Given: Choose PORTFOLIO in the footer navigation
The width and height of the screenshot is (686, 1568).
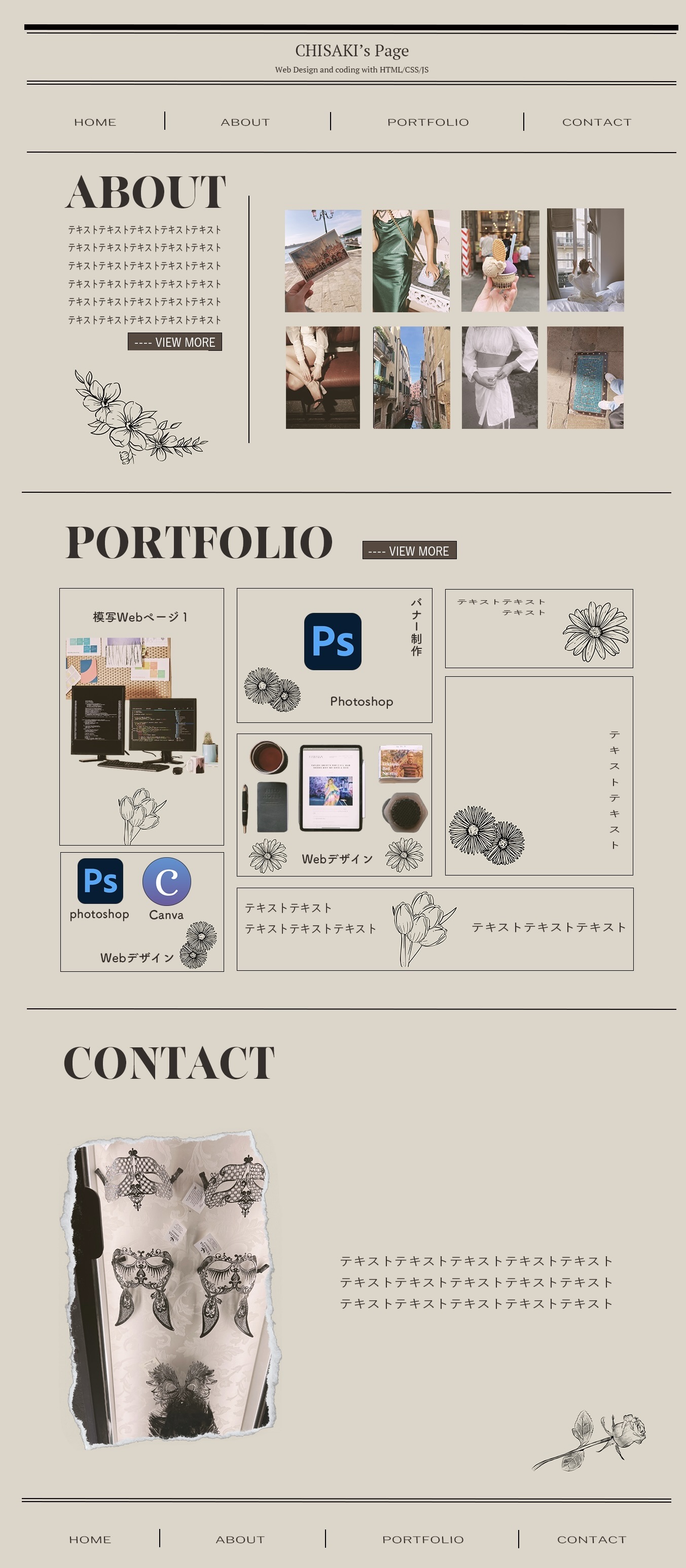Looking at the screenshot, I should [x=423, y=1540].
